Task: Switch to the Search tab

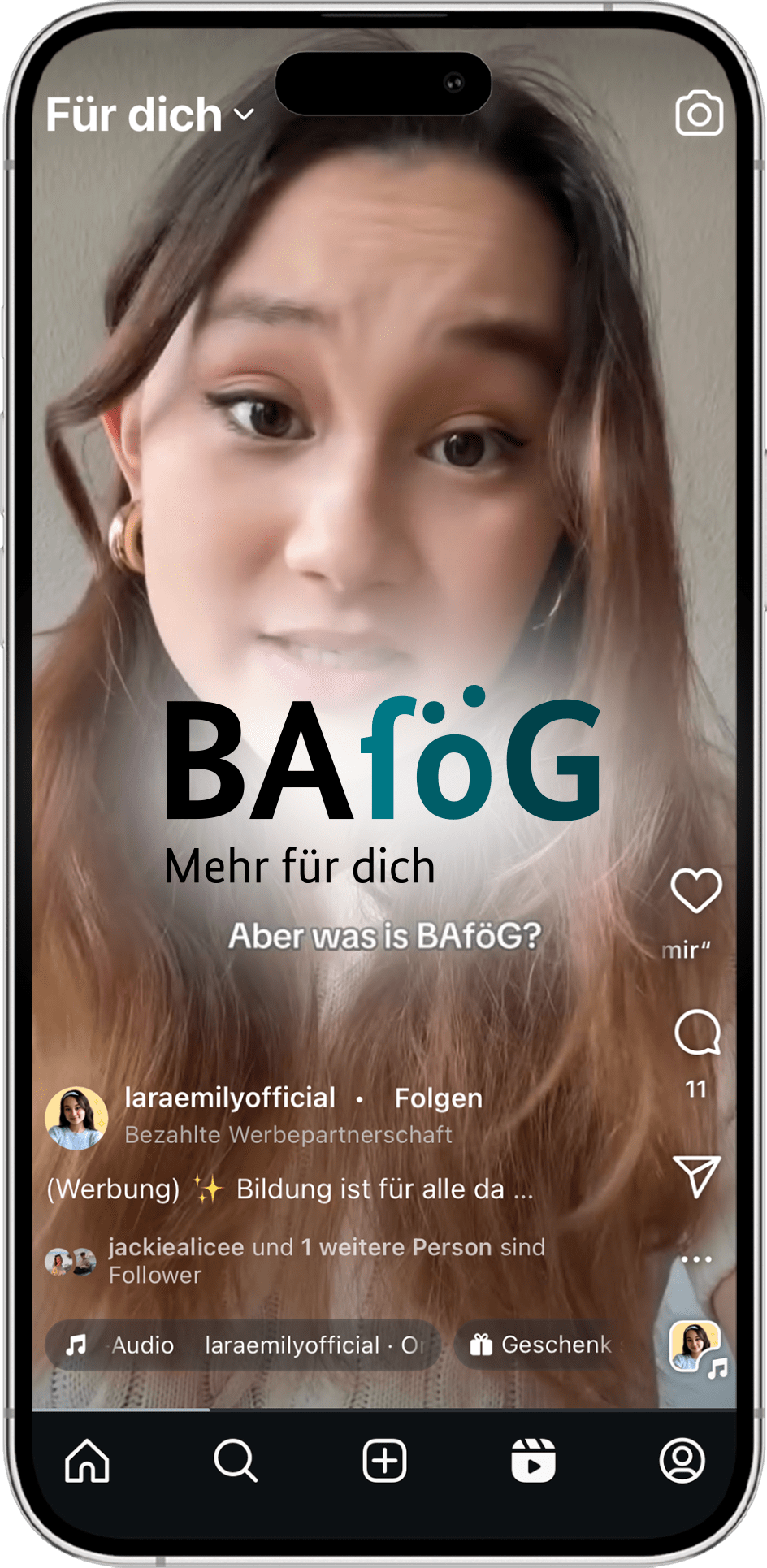Action: 236,1460
